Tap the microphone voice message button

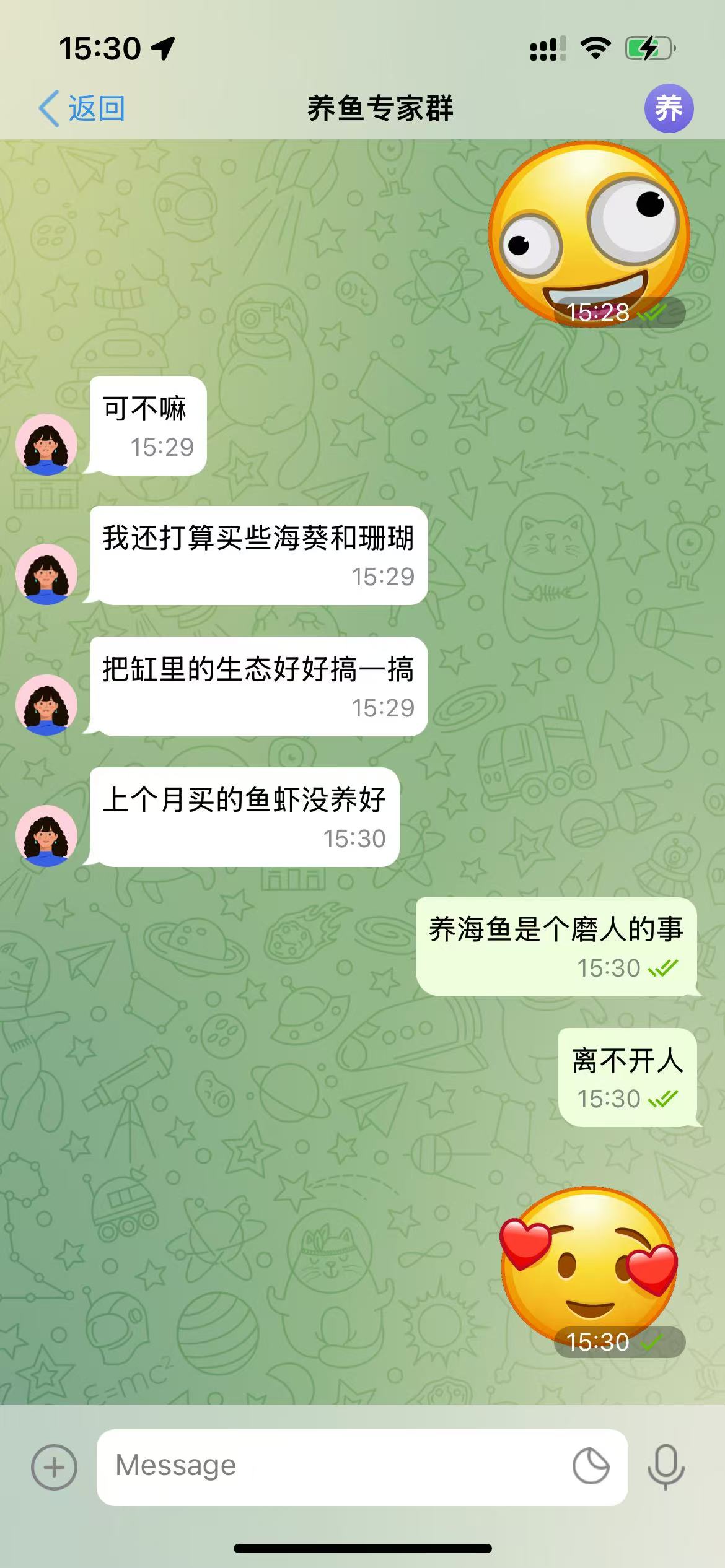(x=666, y=1466)
